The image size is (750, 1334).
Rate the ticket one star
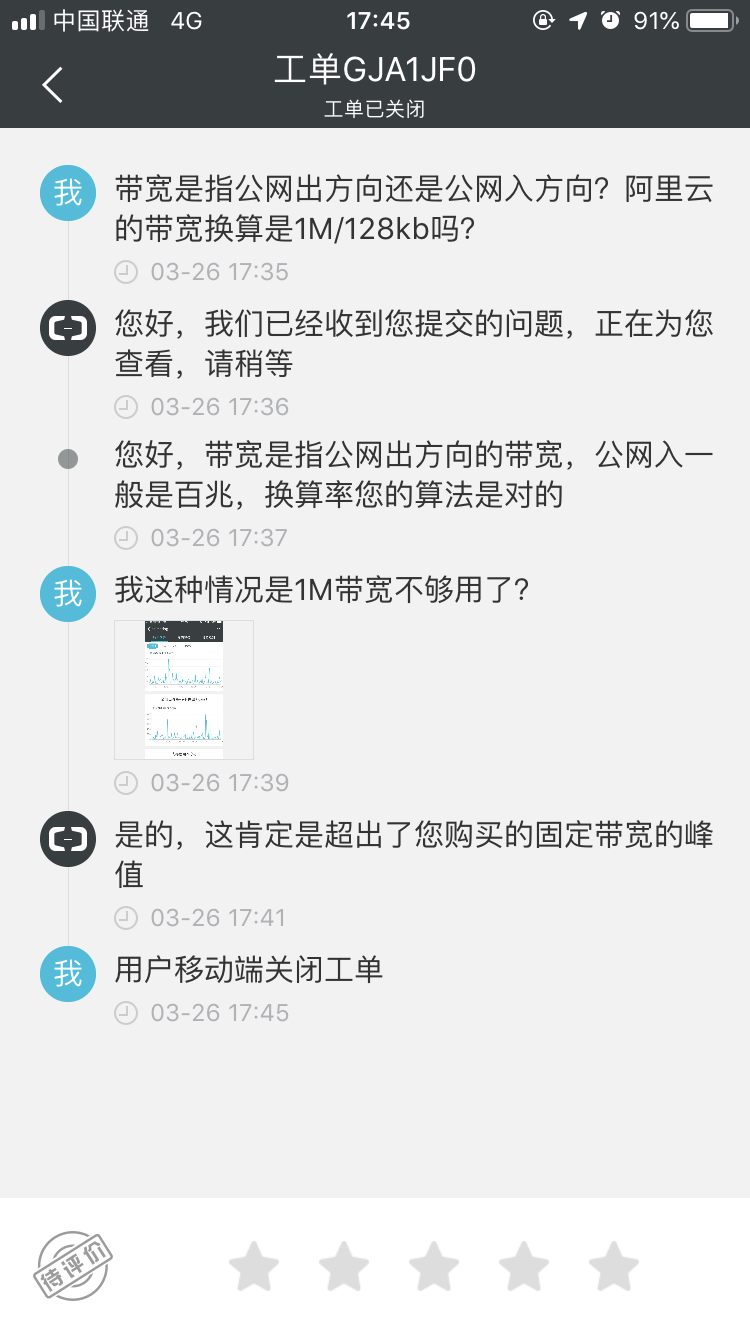254,1266
